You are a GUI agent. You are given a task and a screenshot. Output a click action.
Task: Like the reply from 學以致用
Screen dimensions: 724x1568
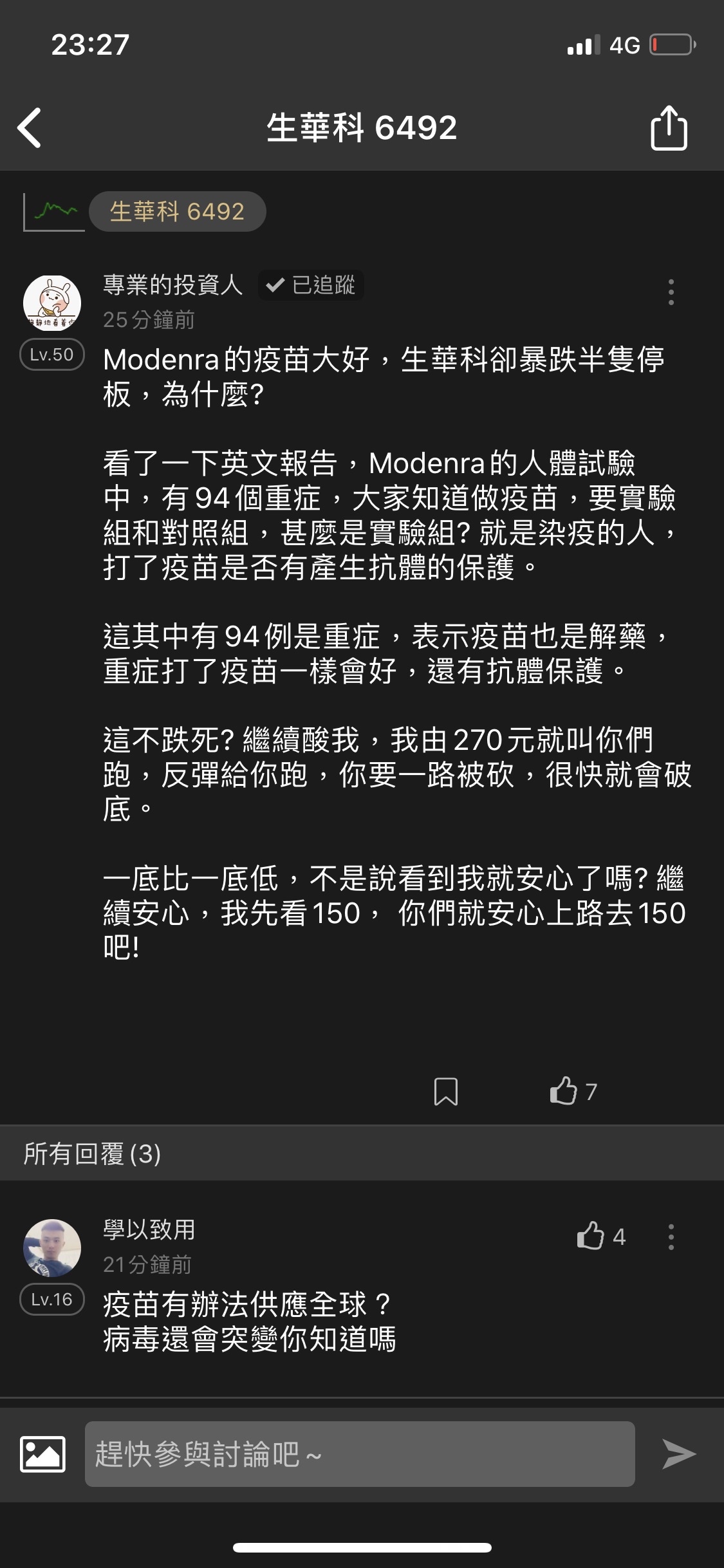(x=591, y=1236)
